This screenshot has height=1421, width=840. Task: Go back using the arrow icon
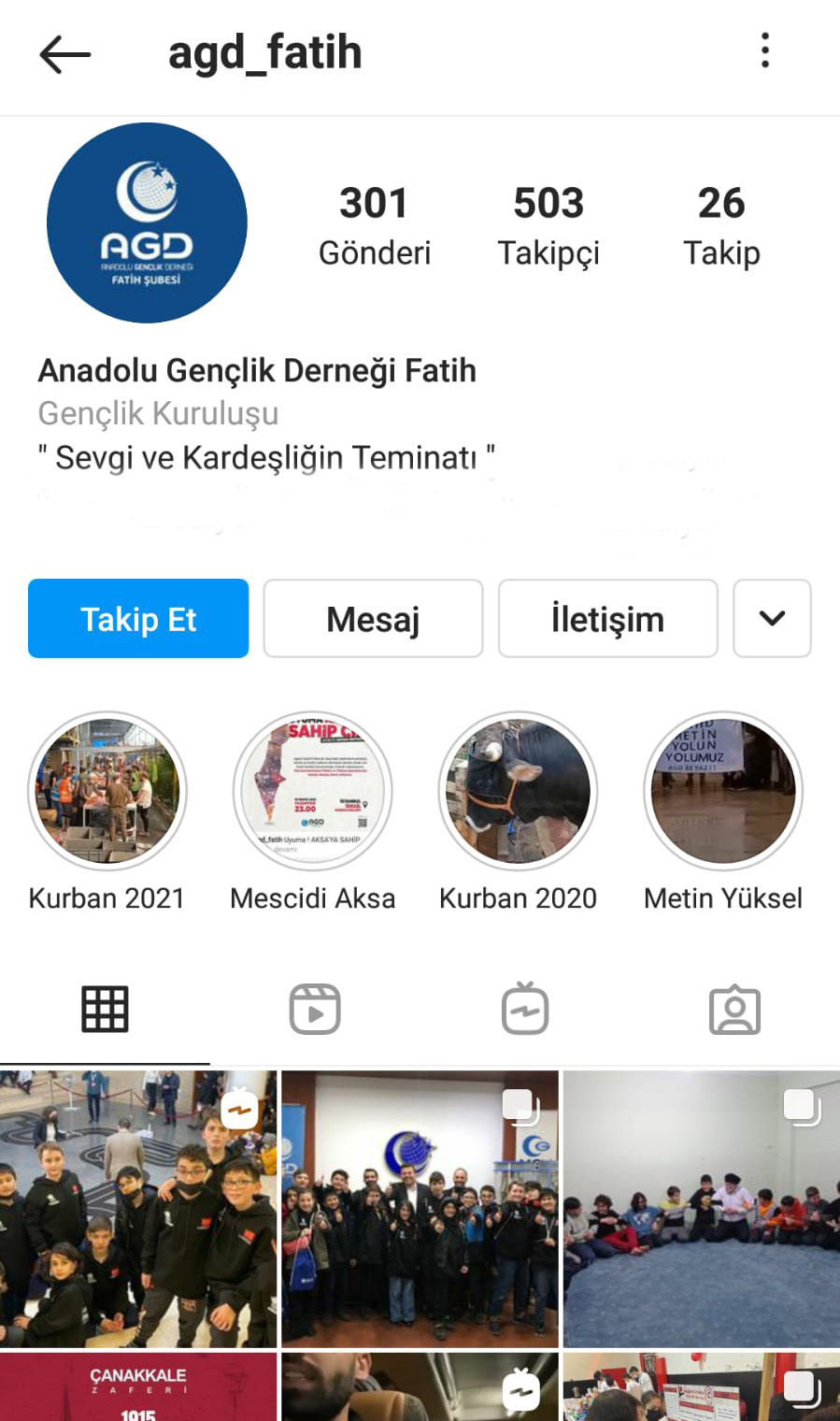[64, 54]
